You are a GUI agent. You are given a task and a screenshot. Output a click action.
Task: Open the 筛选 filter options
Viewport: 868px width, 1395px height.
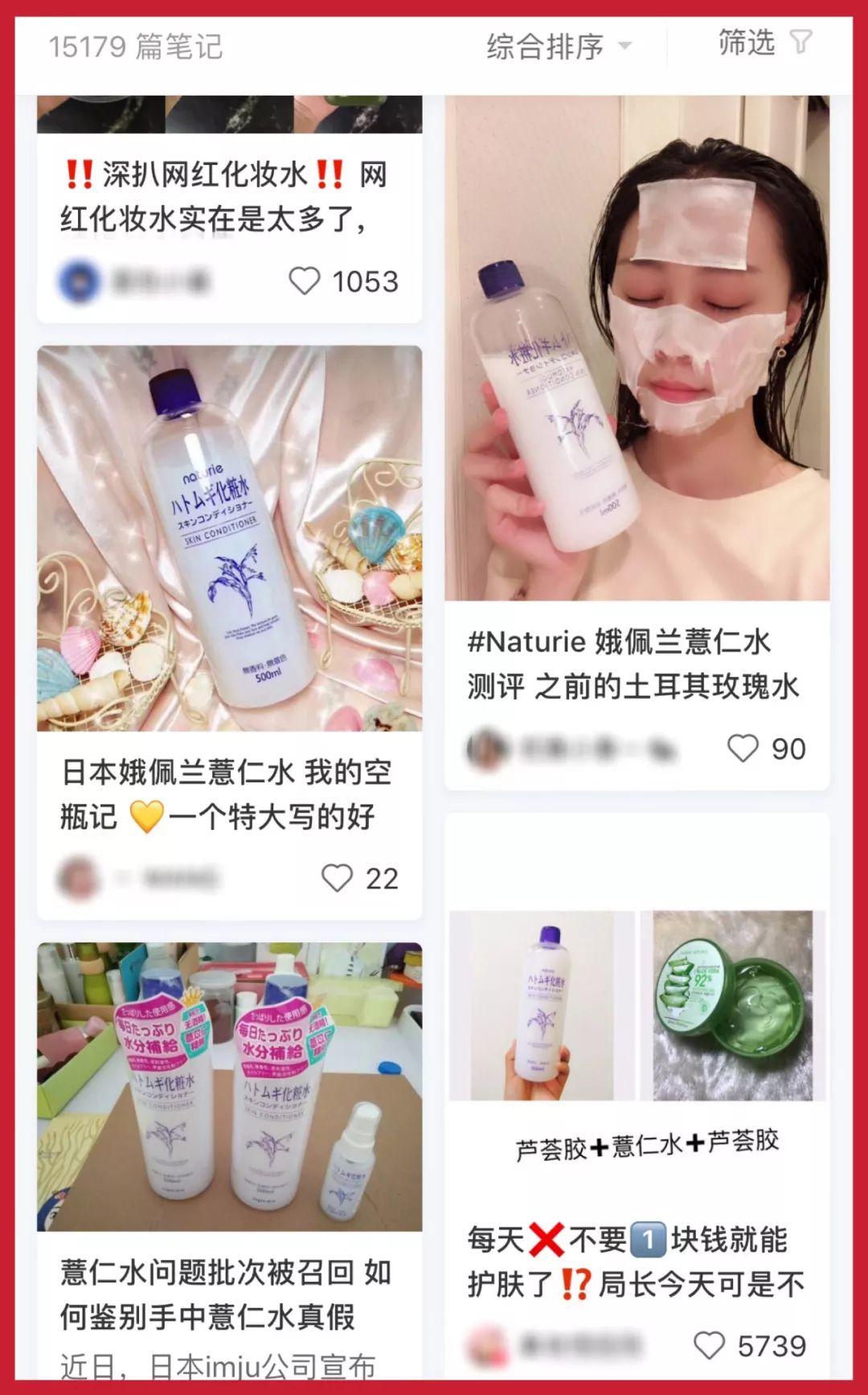[x=764, y=43]
